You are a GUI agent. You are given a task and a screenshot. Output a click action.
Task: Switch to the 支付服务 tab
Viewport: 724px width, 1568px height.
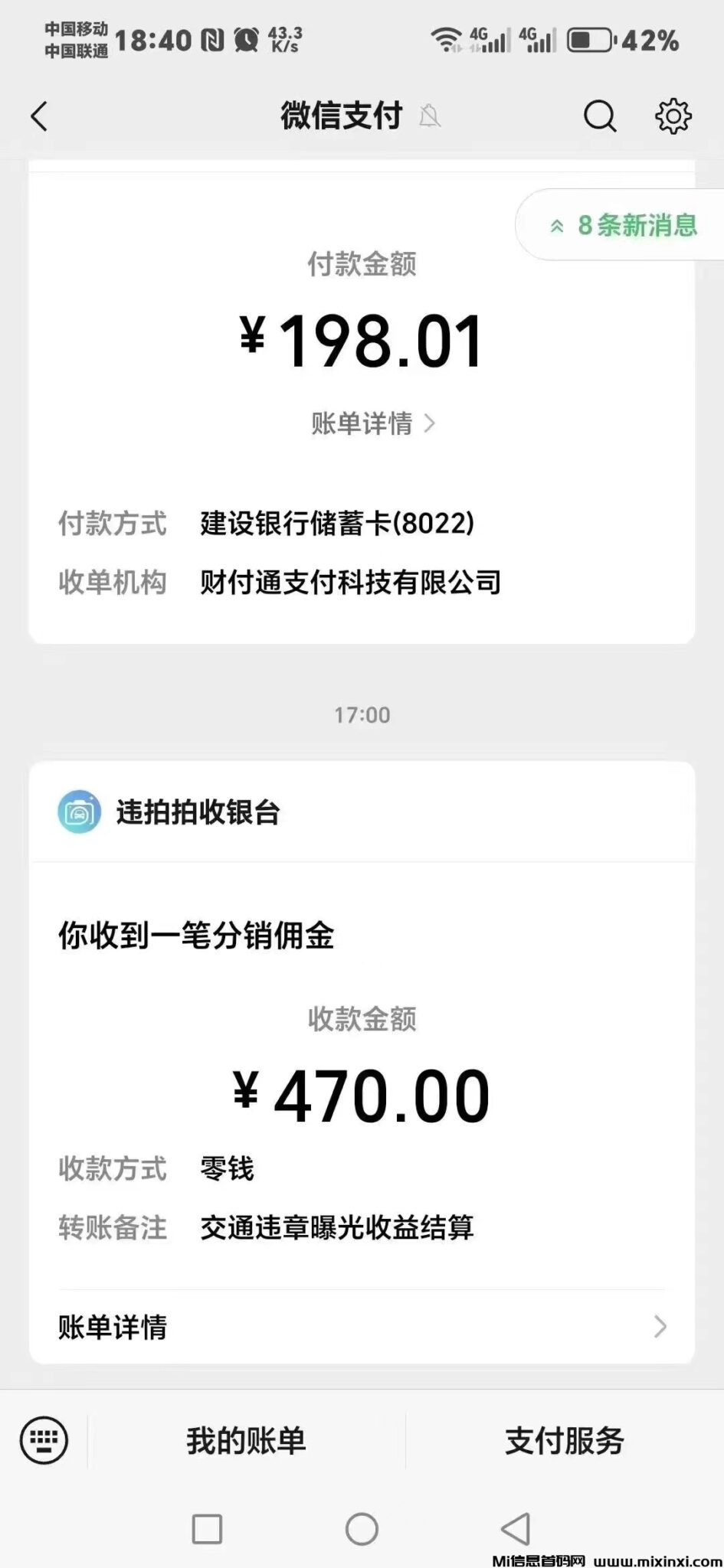(x=565, y=1440)
